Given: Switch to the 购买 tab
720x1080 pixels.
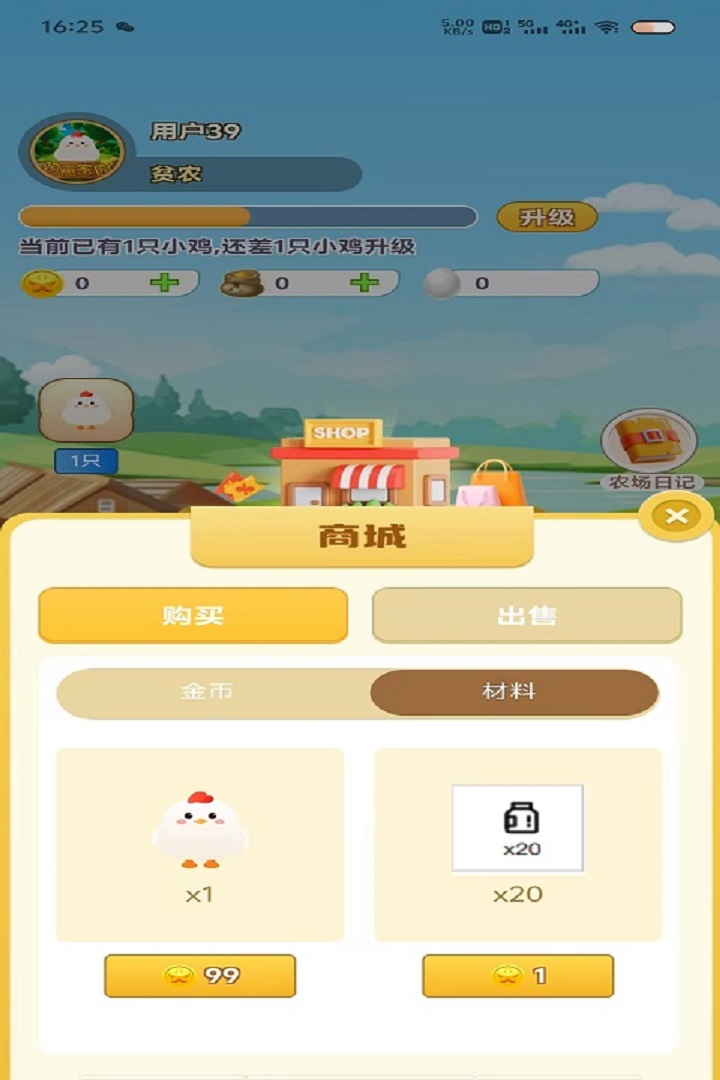Looking at the screenshot, I should pyautogui.click(x=193, y=615).
